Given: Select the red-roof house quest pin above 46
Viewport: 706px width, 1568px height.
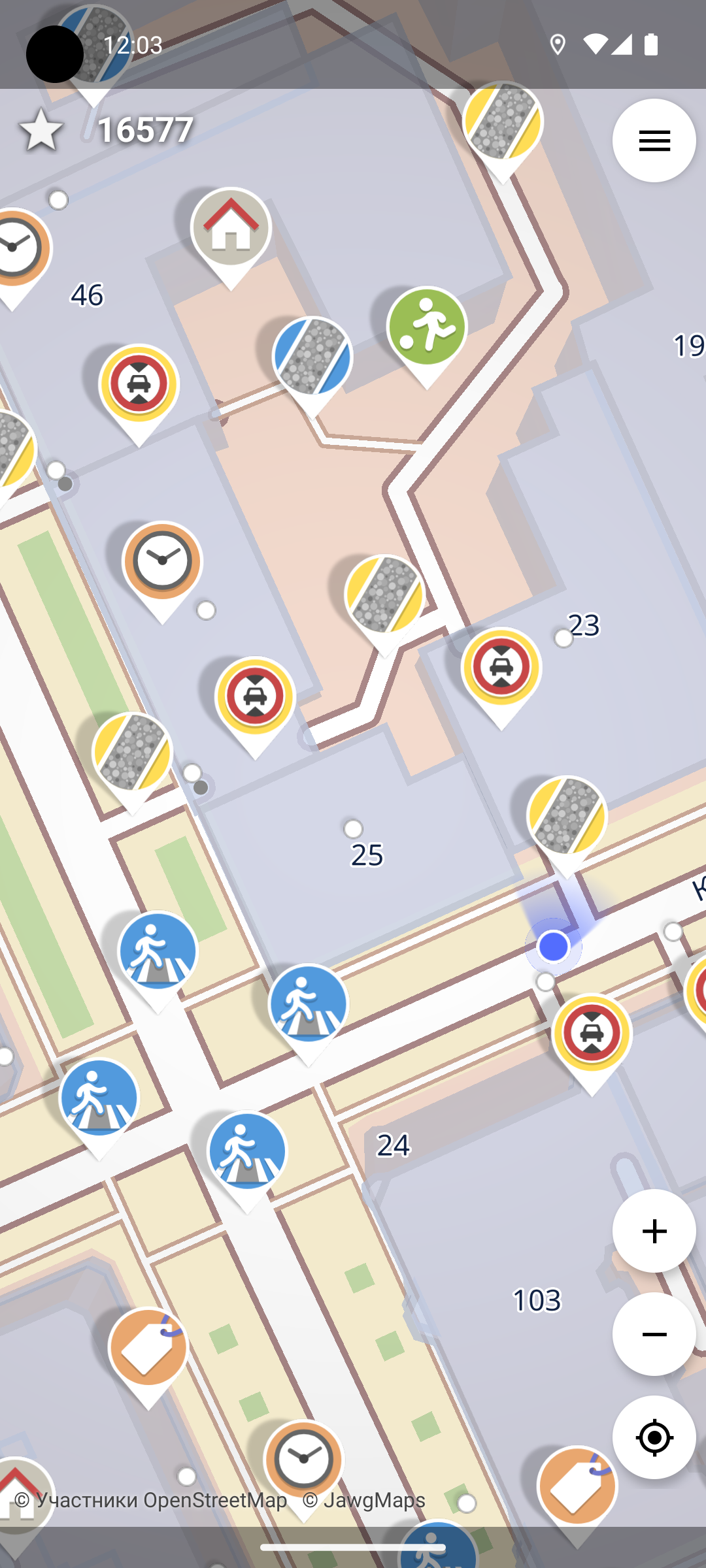Looking at the screenshot, I should coord(231,229).
